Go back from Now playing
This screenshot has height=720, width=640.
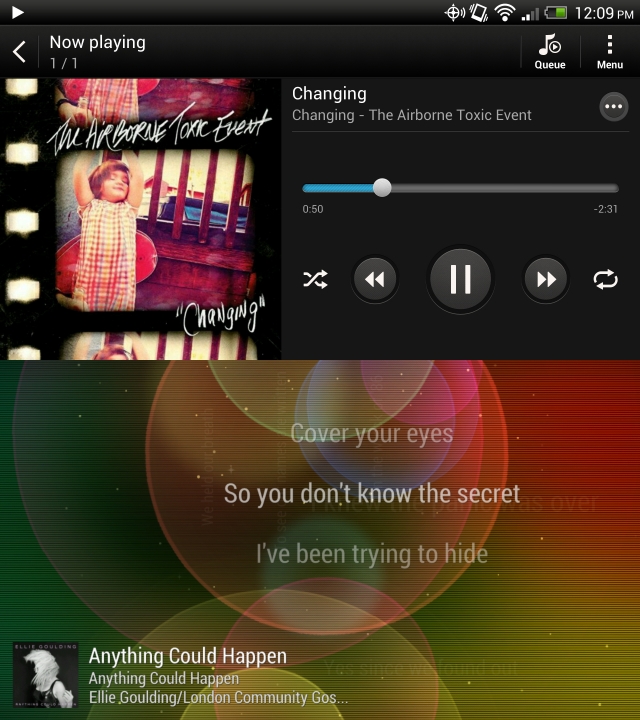pyautogui.click(x=19, y=51)
